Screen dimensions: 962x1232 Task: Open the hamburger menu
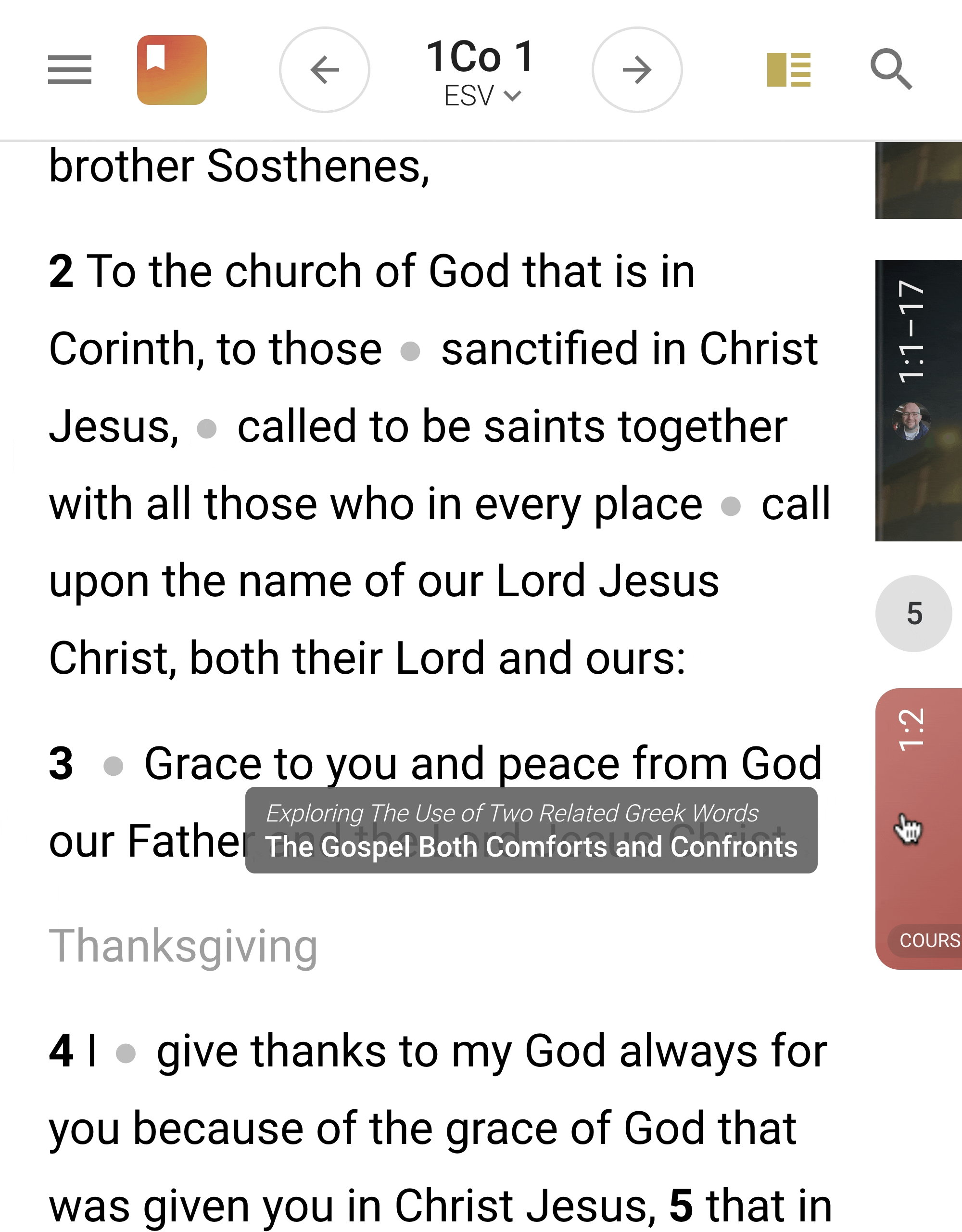pyautogui.click(x=69, y=70)
